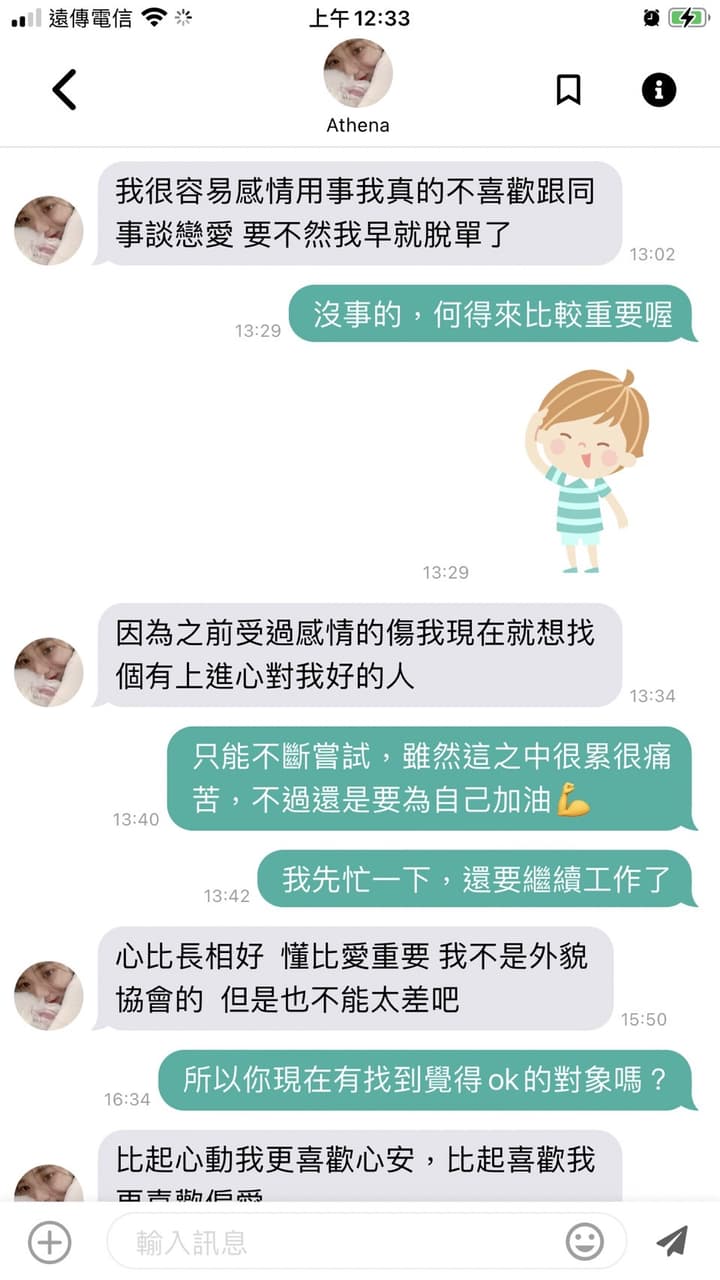Open the plus attachment menu

49,1242
